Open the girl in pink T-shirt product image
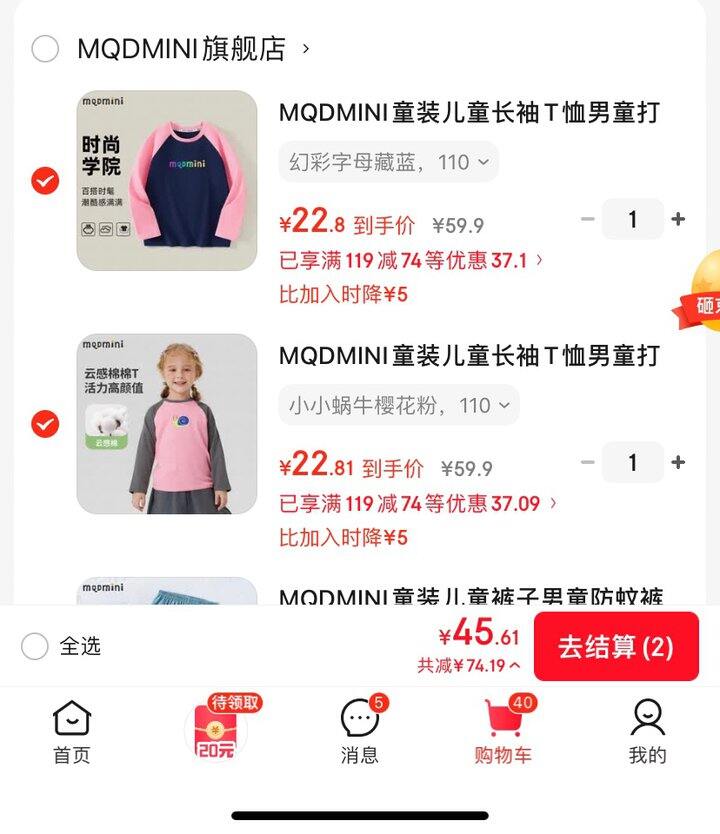 167,424
